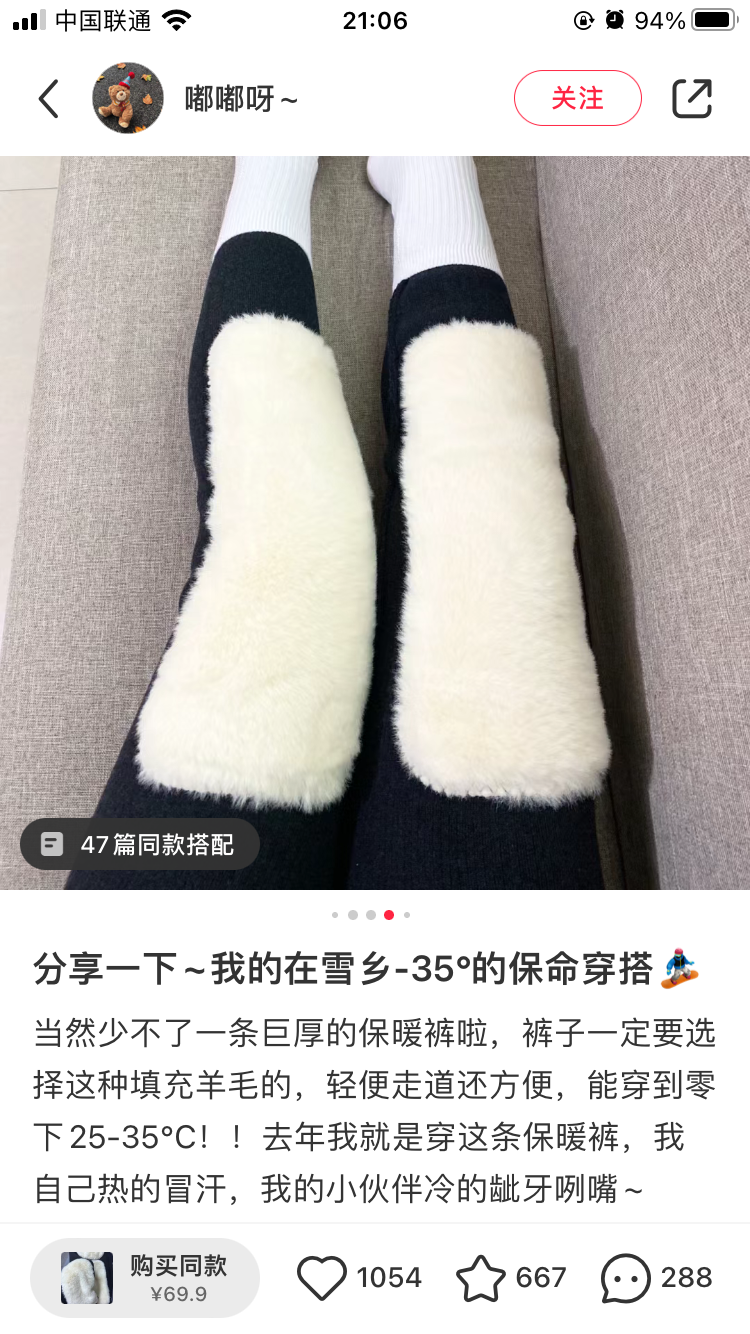The image size is (750, 1334).
Task: Open comments with speech bubble icon
Action: coord(625,1277)
